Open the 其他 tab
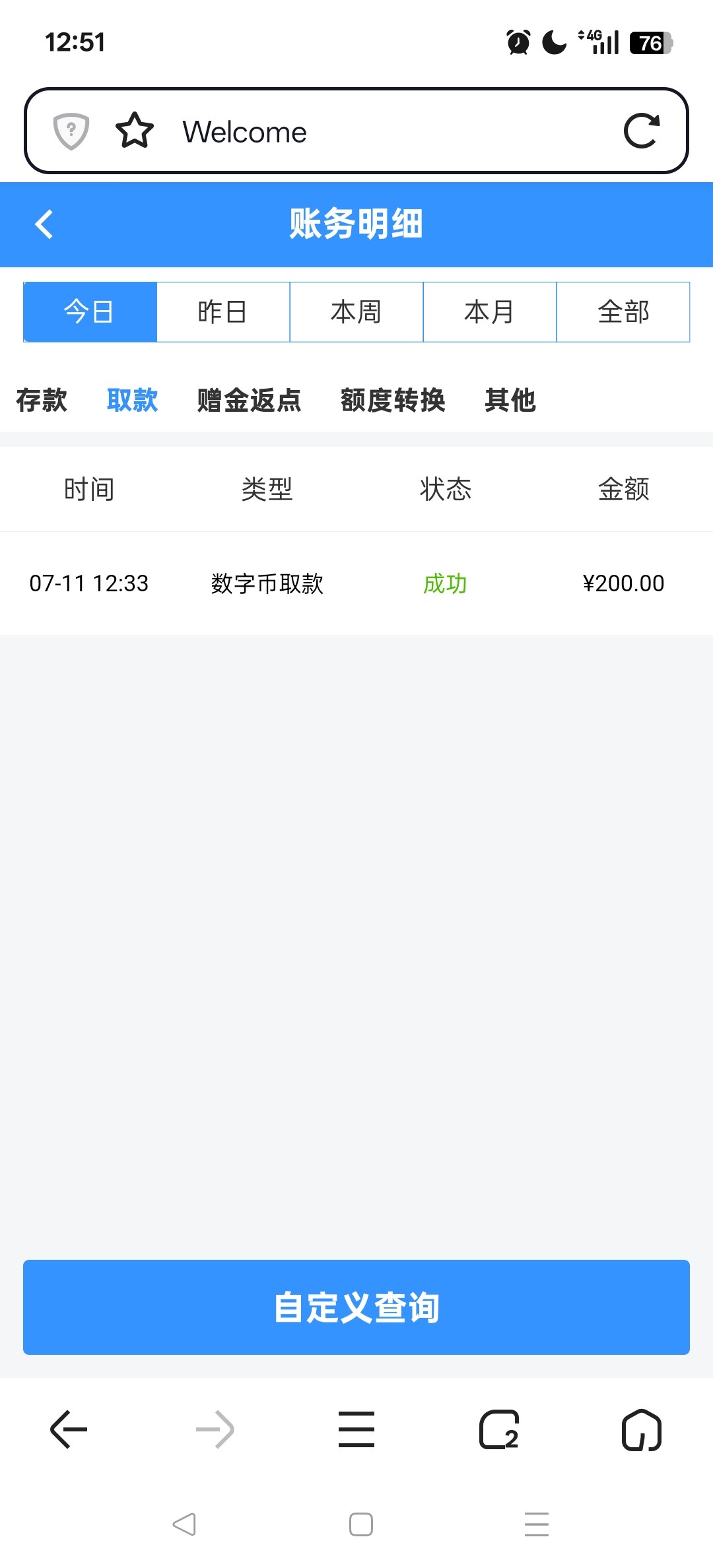Screen dimensions: 713x1568 click(510, 401)
